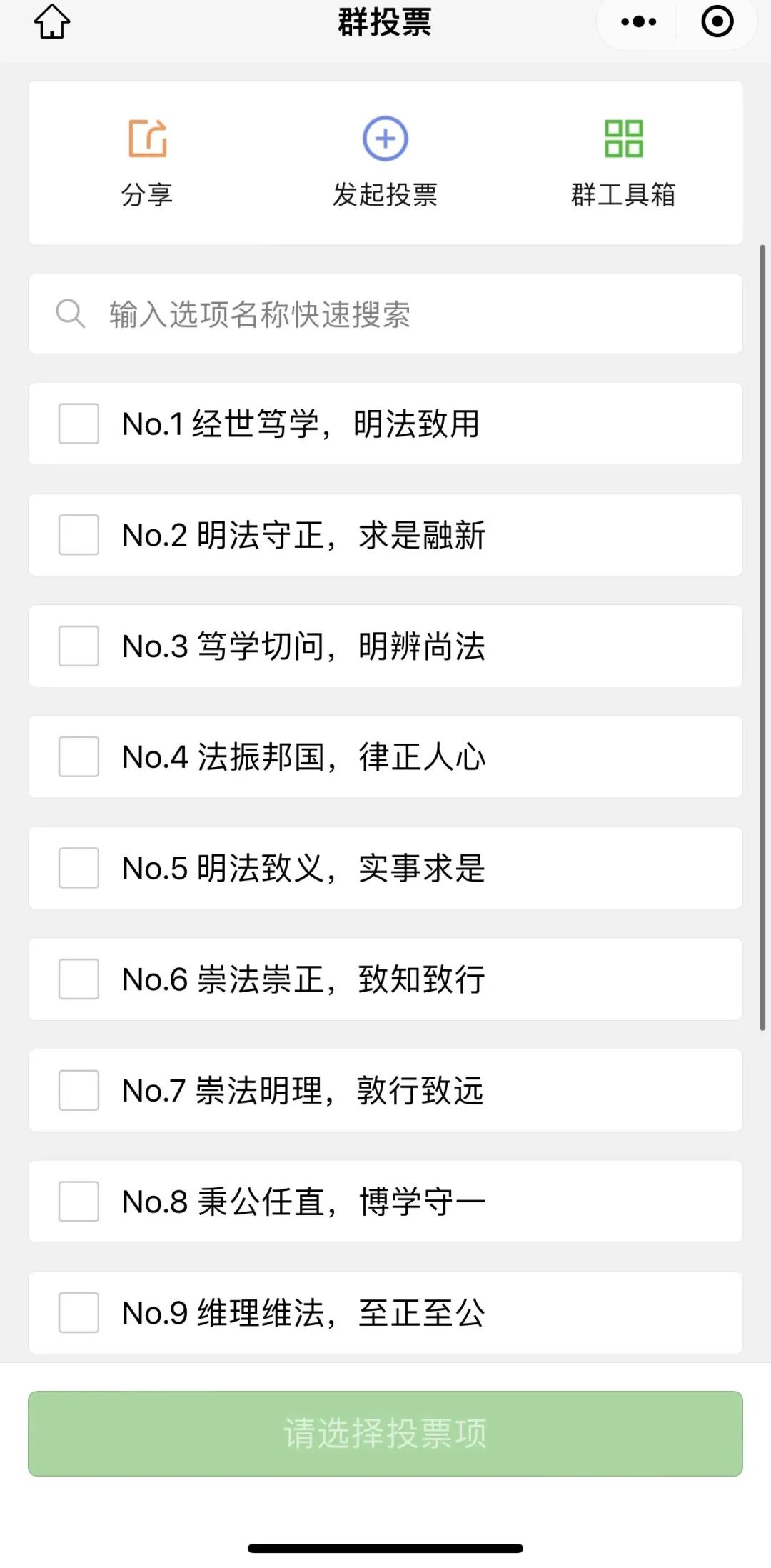Start a new poll via 发起投票

[385, 161]
